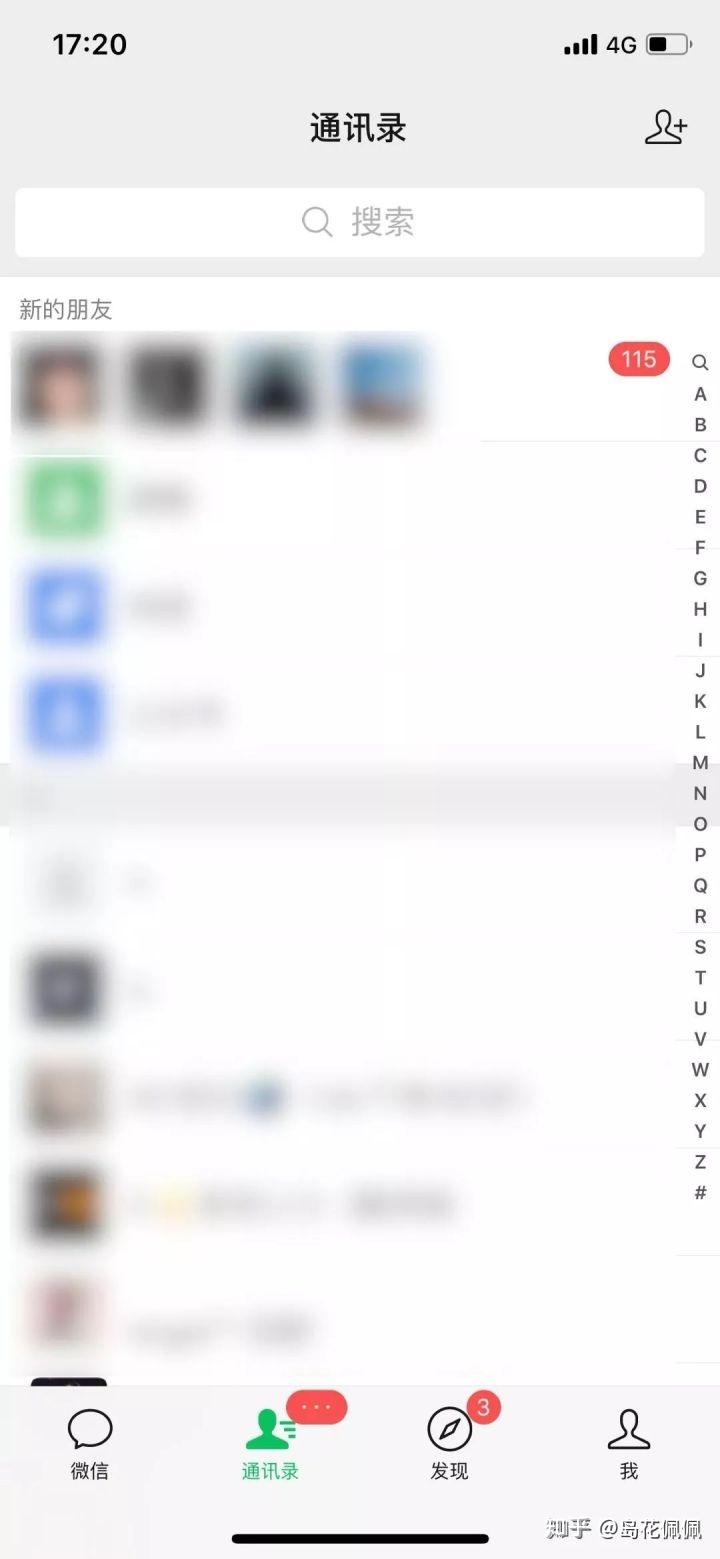Viewport: 720px width, 1559px height.
Task: Jump to letter A in the index
Action: (700, 394)
